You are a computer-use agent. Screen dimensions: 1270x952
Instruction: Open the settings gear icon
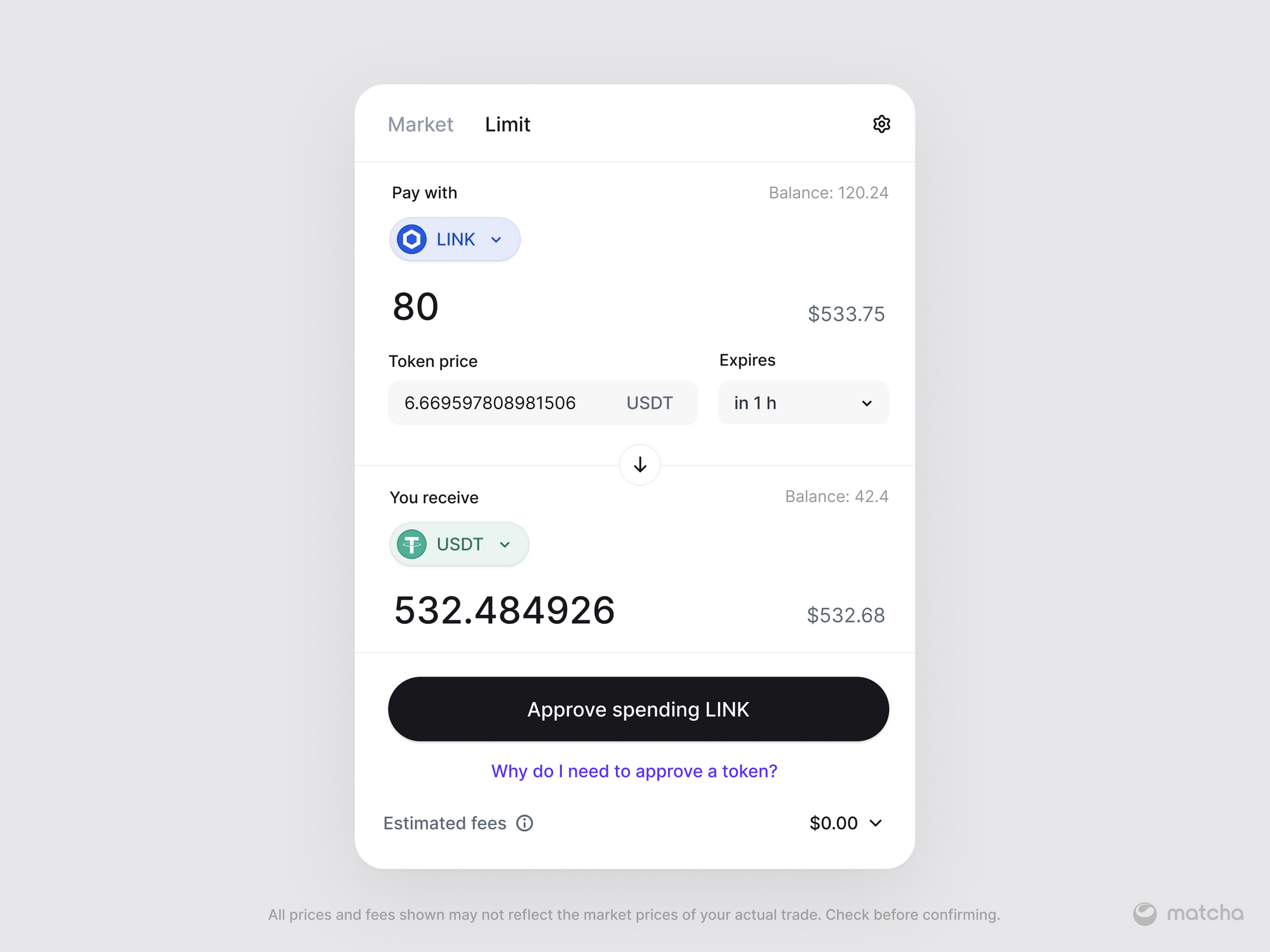pos(881,124)
